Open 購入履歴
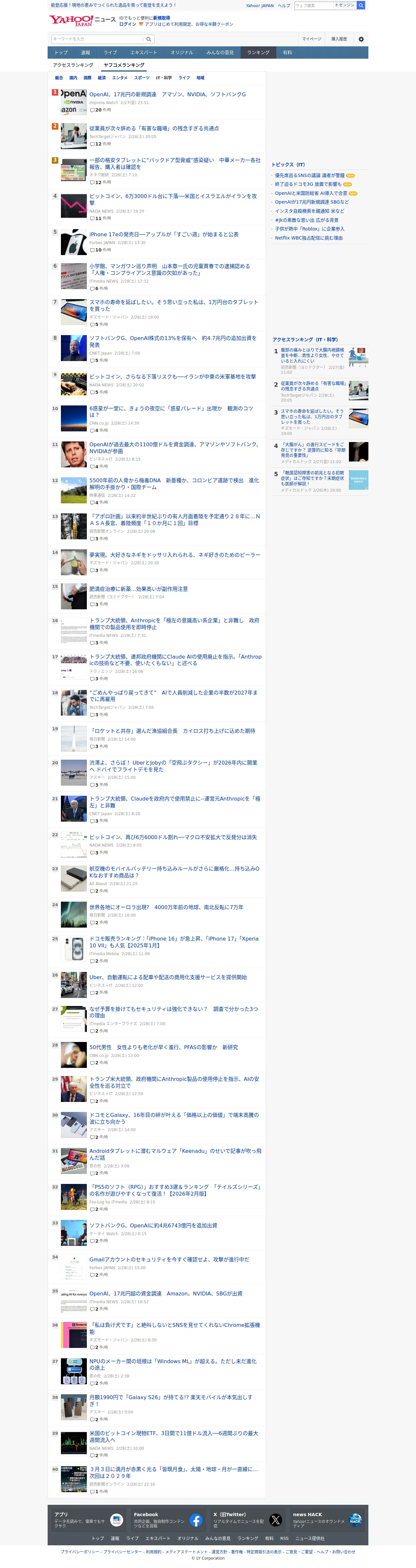The height and width of the screenshot is (1568, 416). [339, 39]
